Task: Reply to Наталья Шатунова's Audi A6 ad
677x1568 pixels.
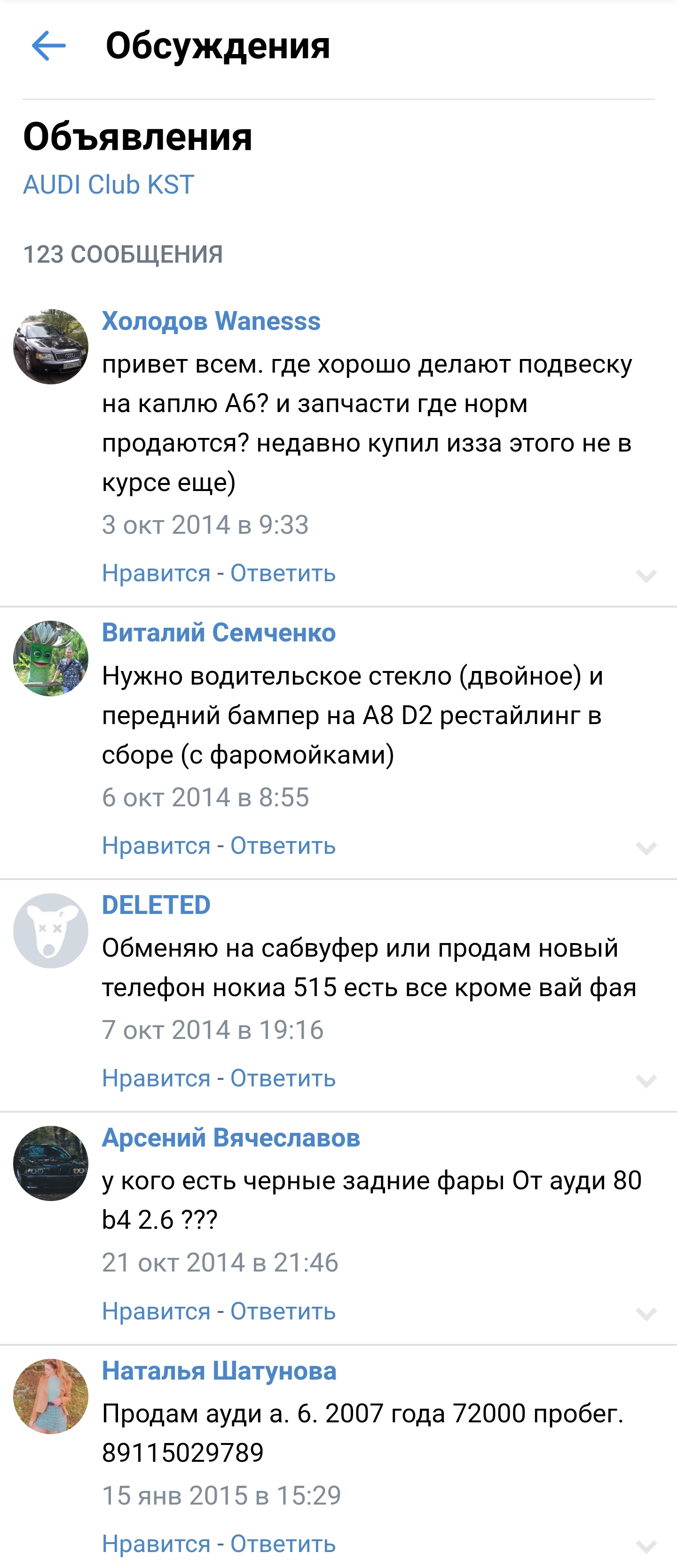Action: click(283, 1544)
